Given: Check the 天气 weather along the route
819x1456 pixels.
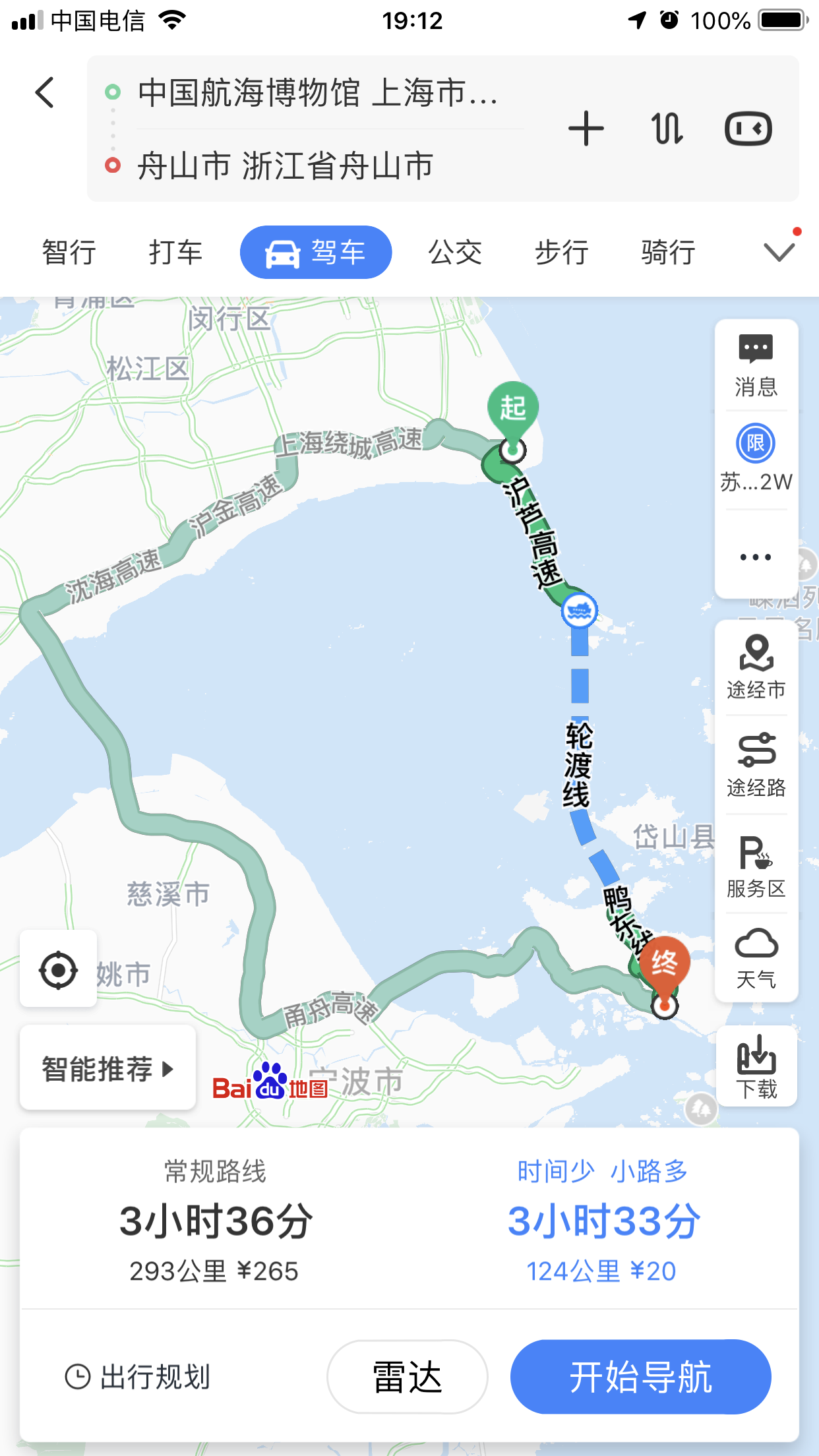Looking at the screenshot, I should 756,958.
